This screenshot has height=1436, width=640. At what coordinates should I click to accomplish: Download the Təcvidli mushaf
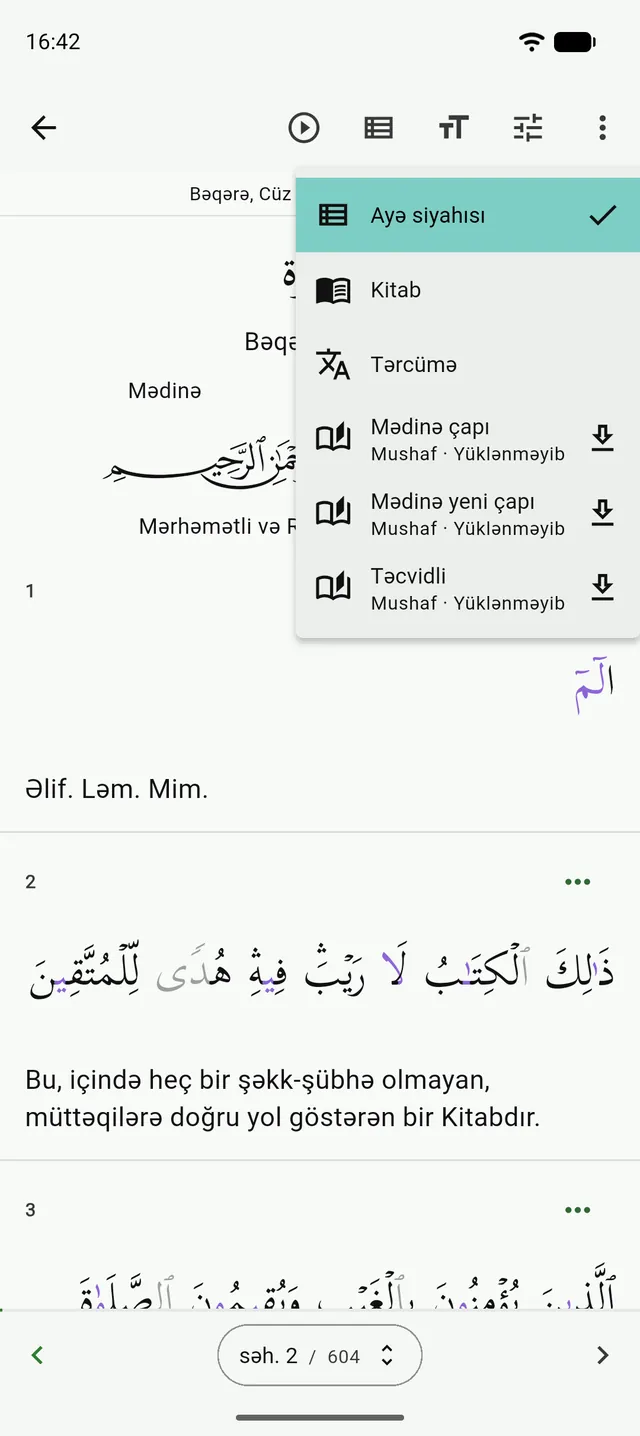pos(602,588)
